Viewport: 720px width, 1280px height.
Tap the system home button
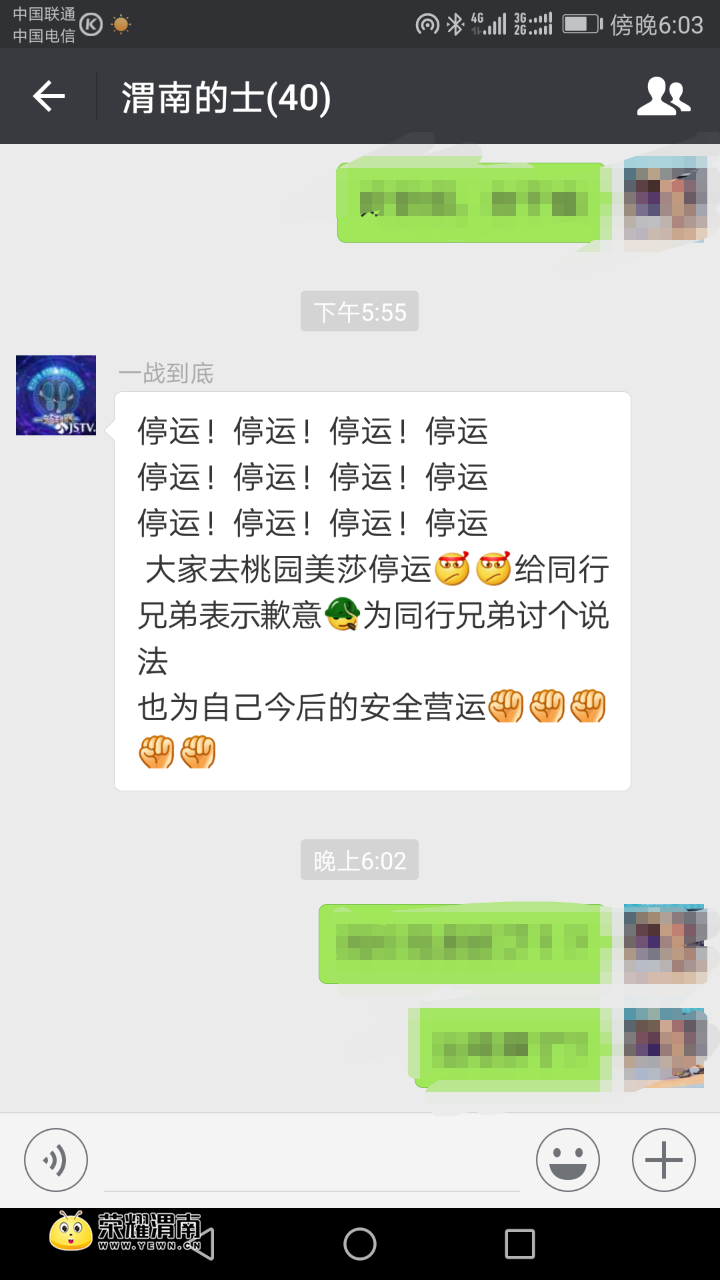[360, 1244]
